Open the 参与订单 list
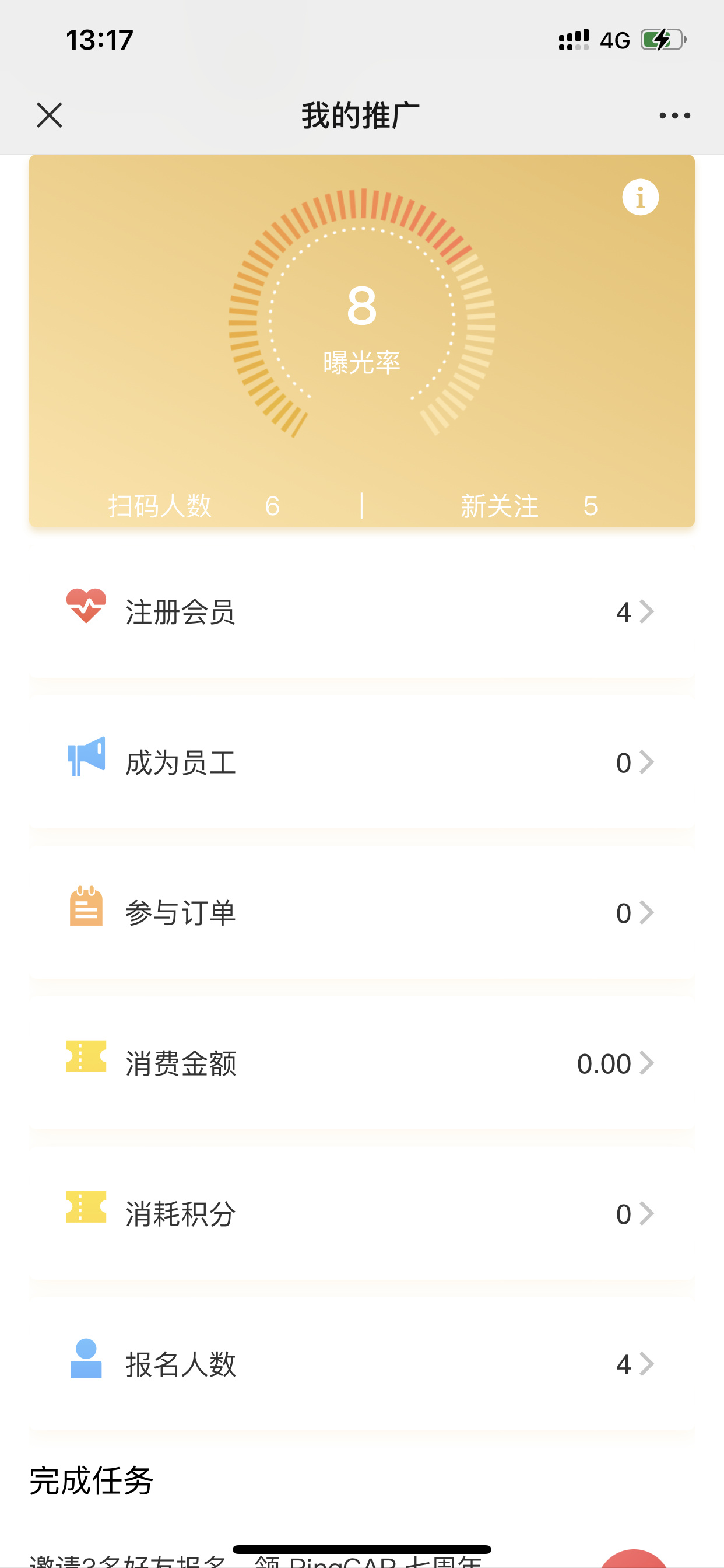 coord(361,913)
